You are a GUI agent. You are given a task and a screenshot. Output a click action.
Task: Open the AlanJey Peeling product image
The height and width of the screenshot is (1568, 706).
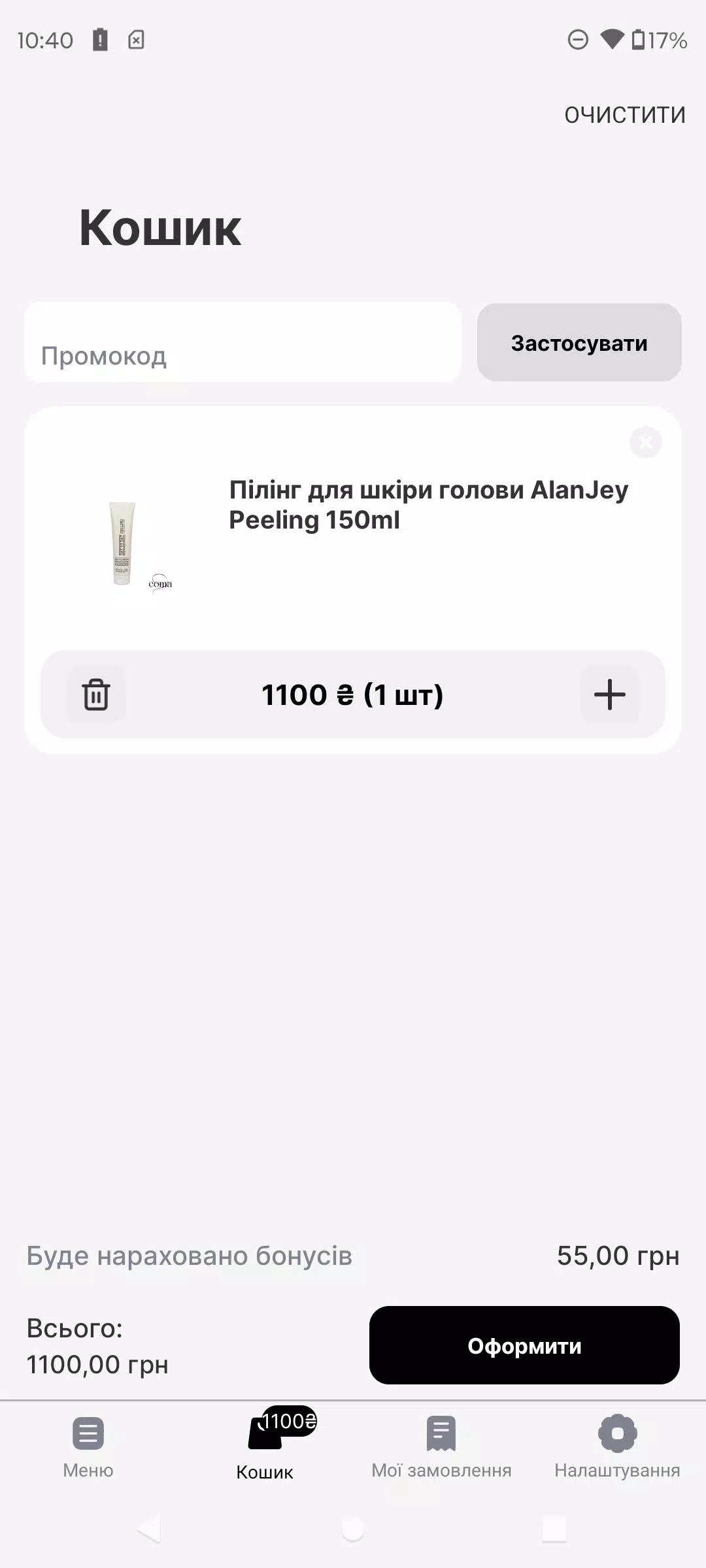[131, 544]
